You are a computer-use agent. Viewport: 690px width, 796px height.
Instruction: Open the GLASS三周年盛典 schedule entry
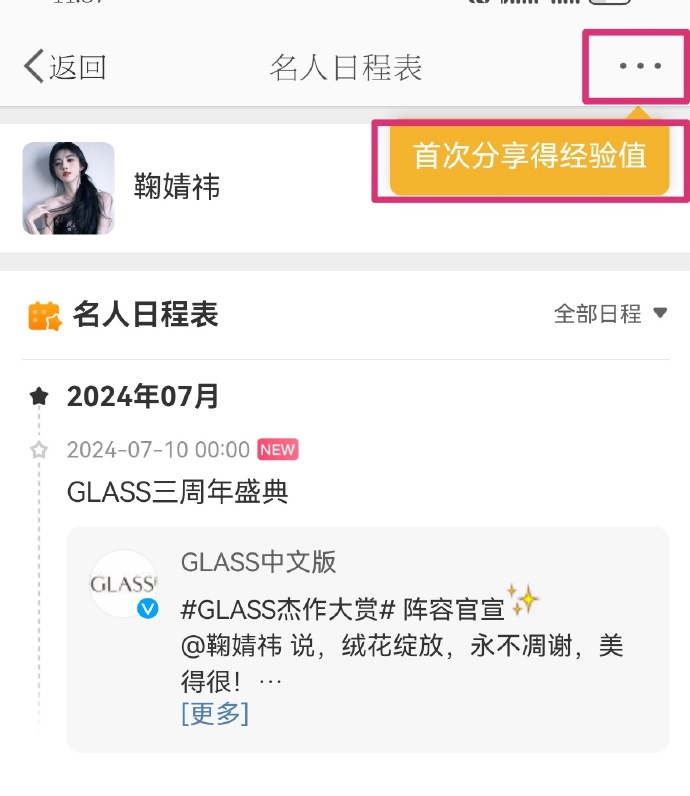pos(178,491)
